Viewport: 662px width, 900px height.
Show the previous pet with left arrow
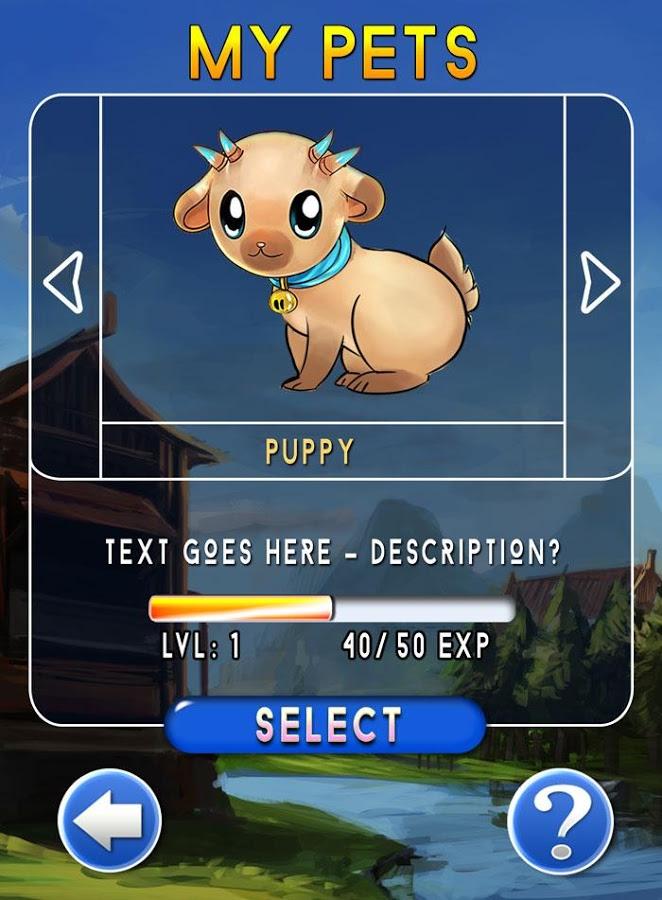pos(62,283)
